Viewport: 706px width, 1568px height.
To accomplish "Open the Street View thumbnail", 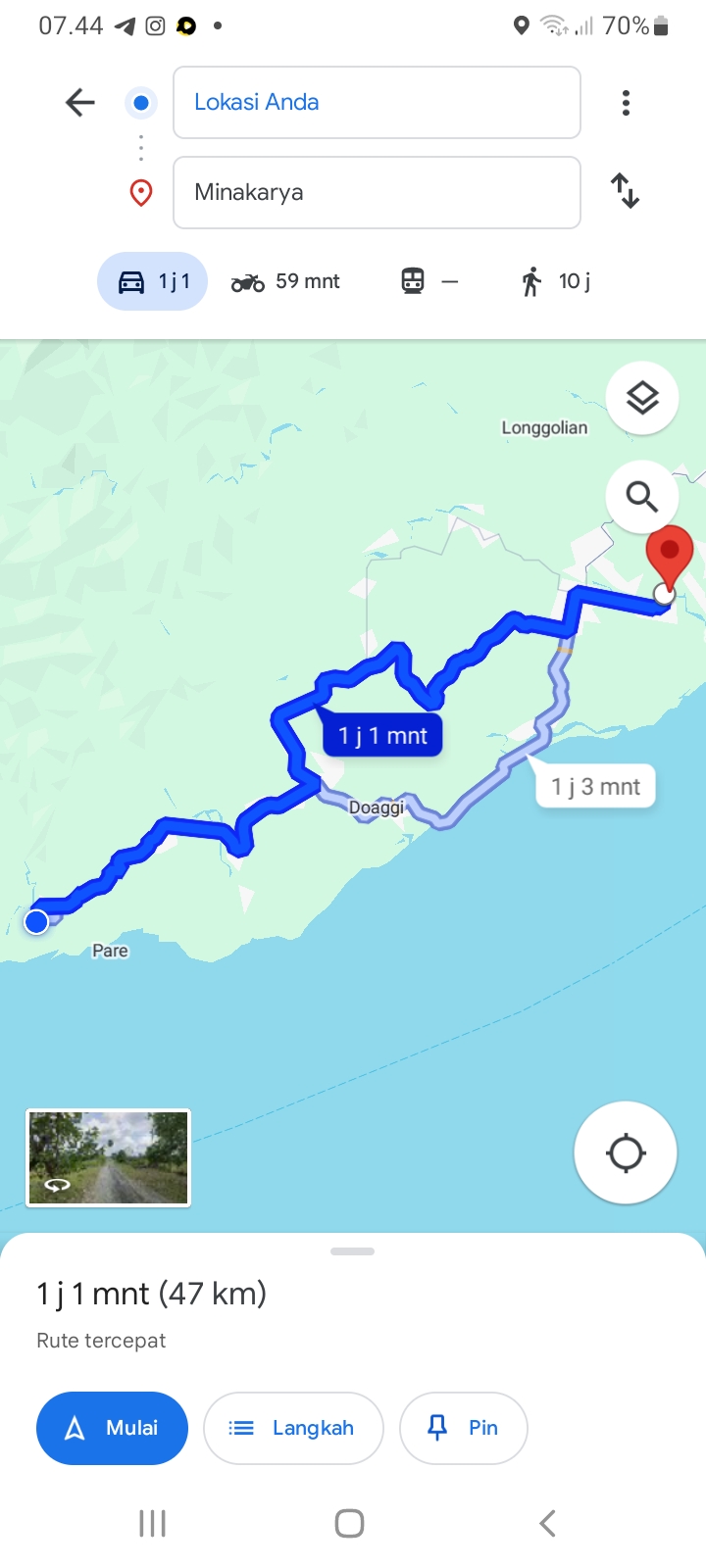I will click(x=108, y=1157).
